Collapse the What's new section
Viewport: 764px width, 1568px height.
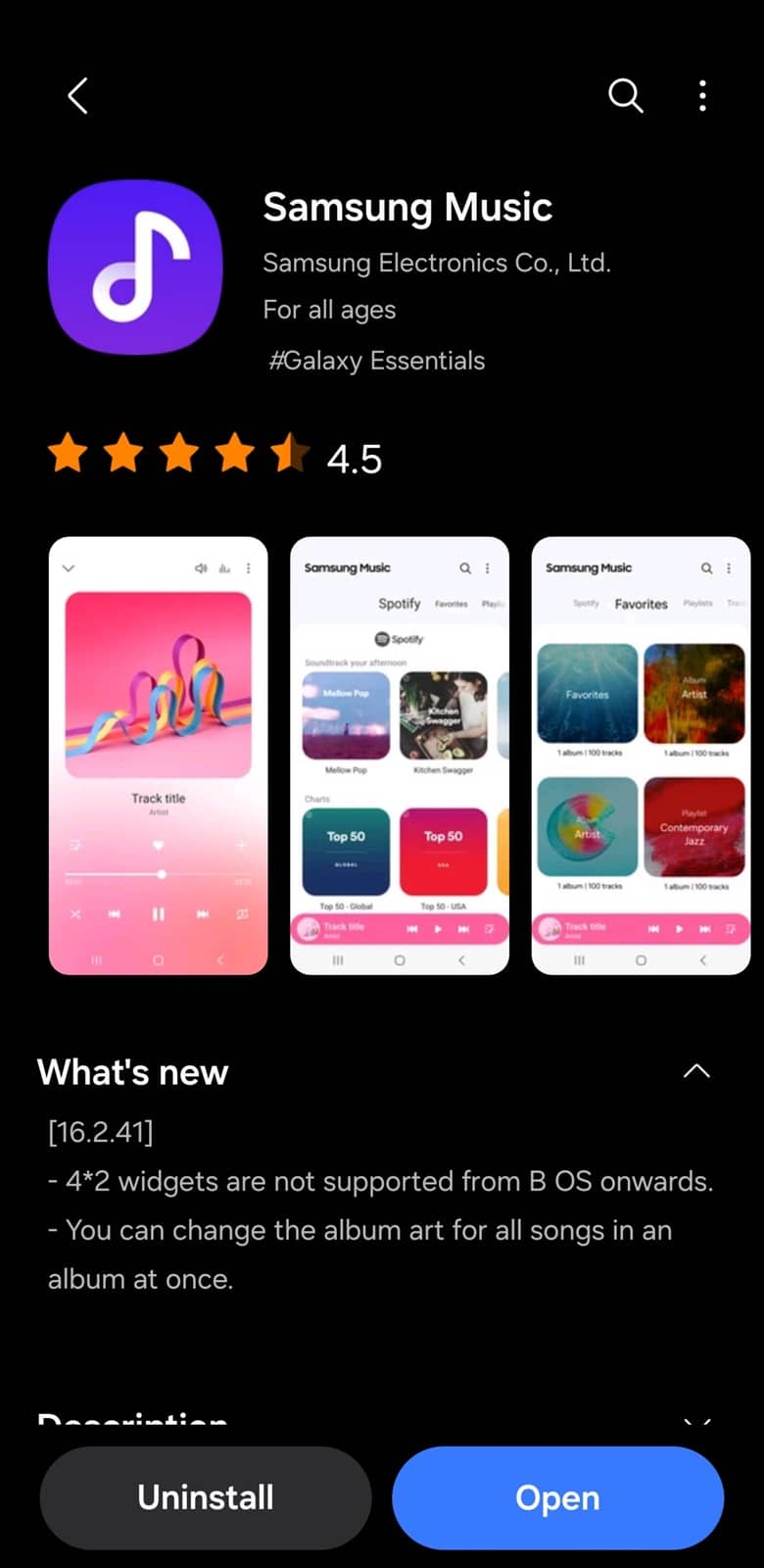(696, 1071)
